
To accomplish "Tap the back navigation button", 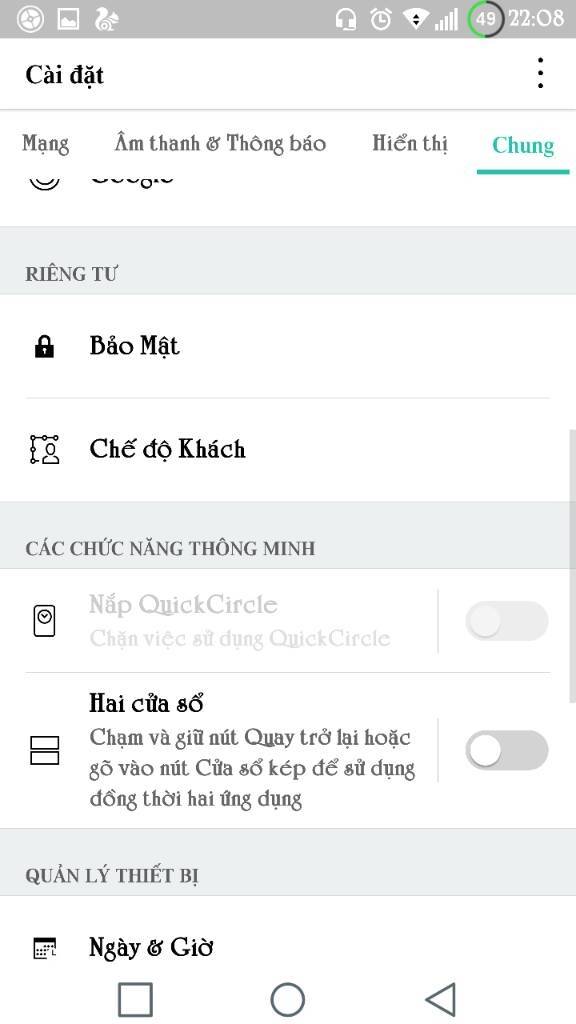I will 441,999.
